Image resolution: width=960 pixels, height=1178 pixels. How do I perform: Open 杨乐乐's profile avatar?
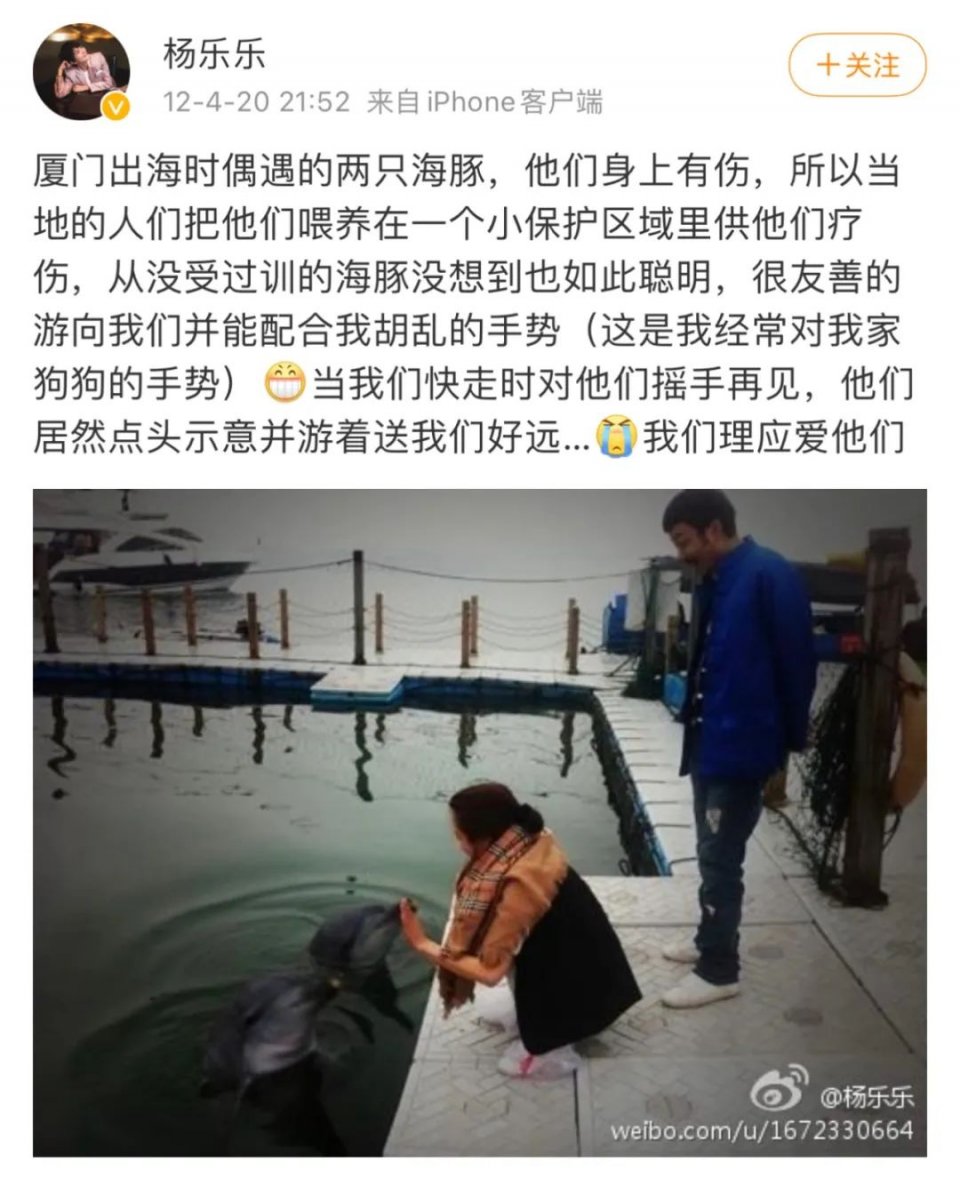point(82,72)
